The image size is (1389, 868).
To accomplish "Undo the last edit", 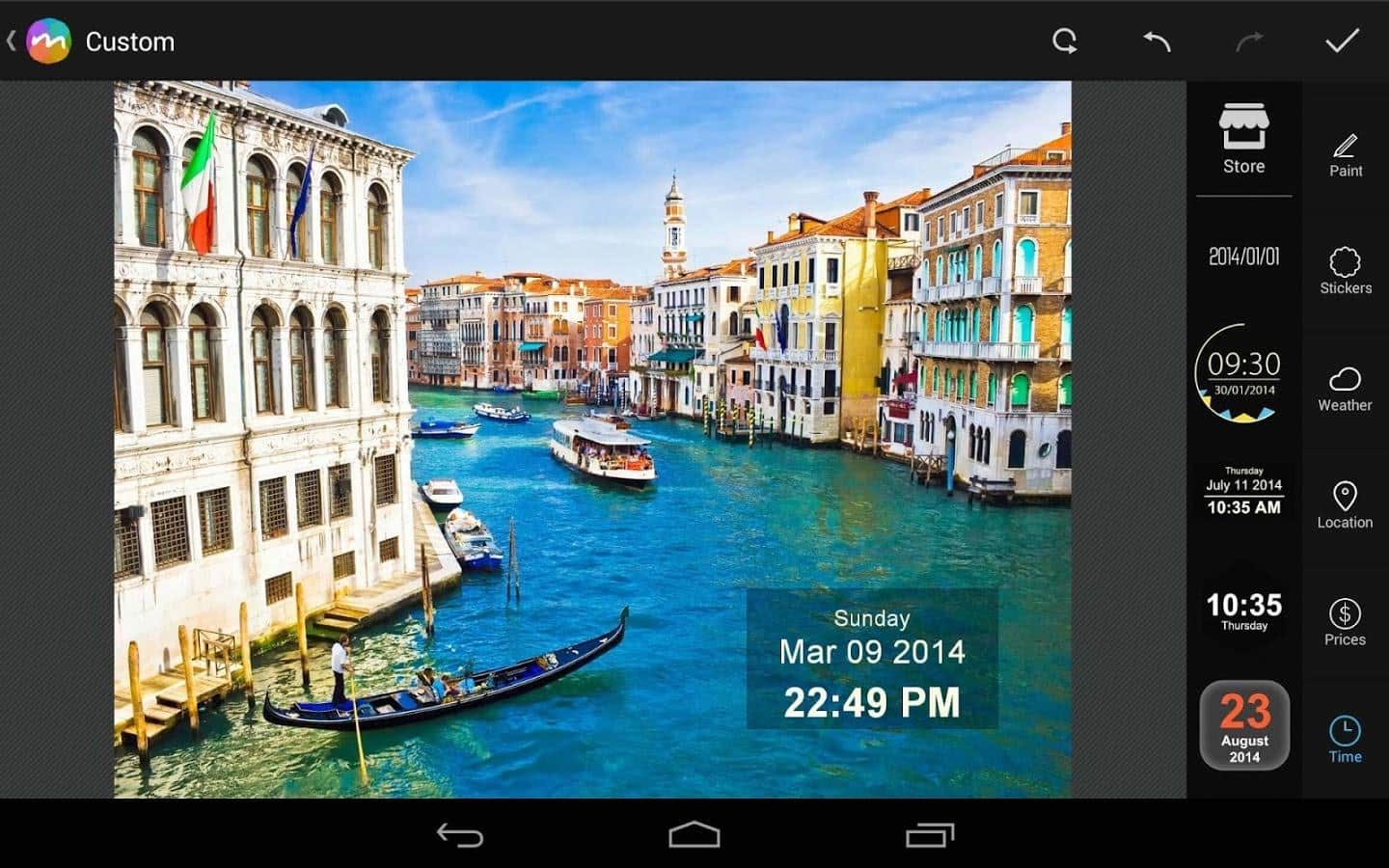I will 1157,41.
